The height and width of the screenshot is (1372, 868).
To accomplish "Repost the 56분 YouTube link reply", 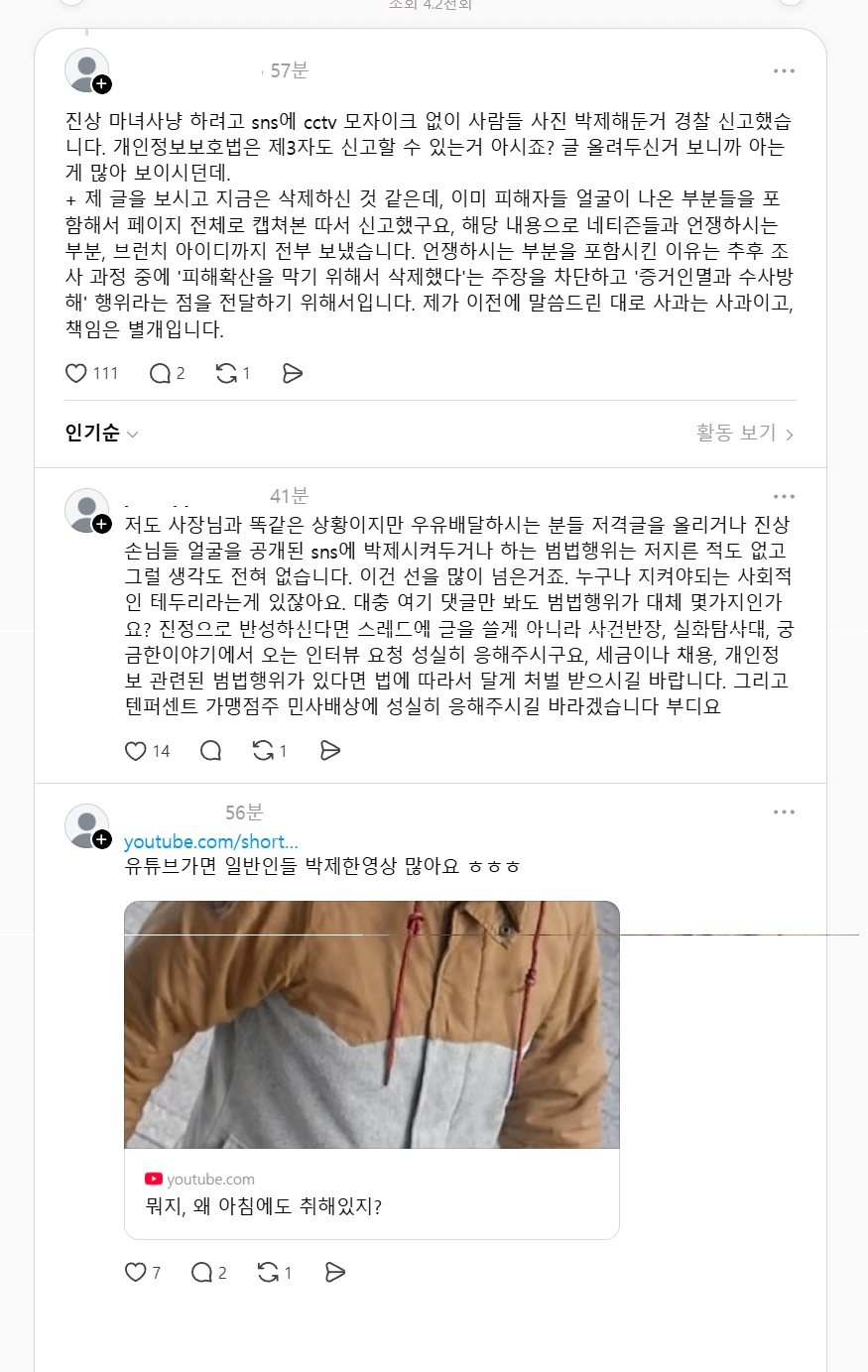I will click(269, 1272).
